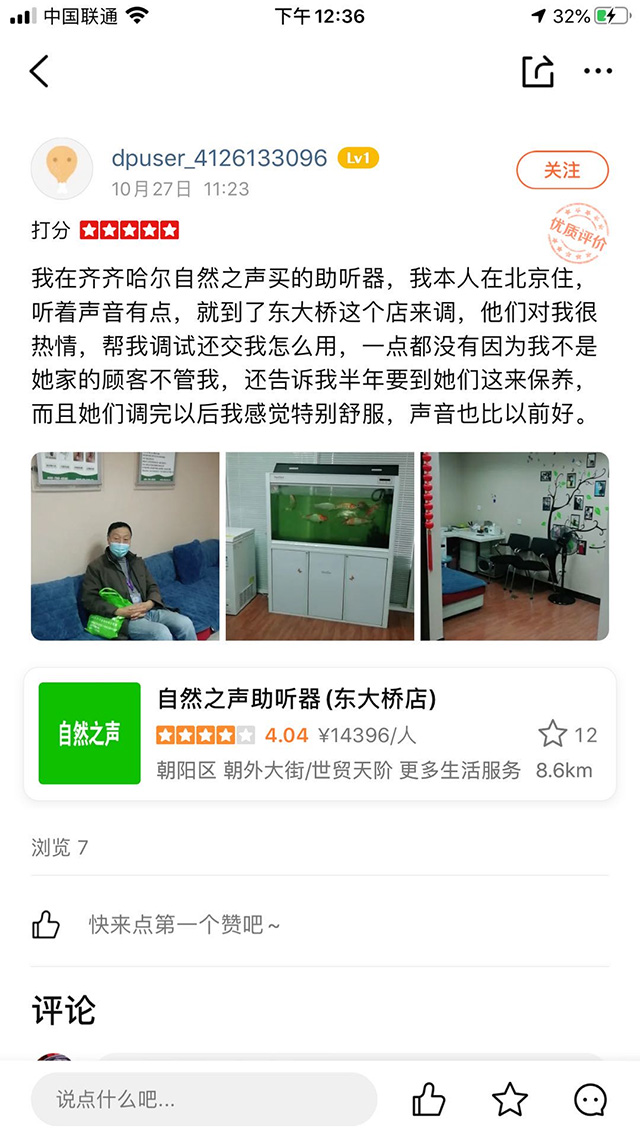640x1138 pixels.
Task: Open comments via bottom chat bubble icon
Action: [x=591, y=1100]
